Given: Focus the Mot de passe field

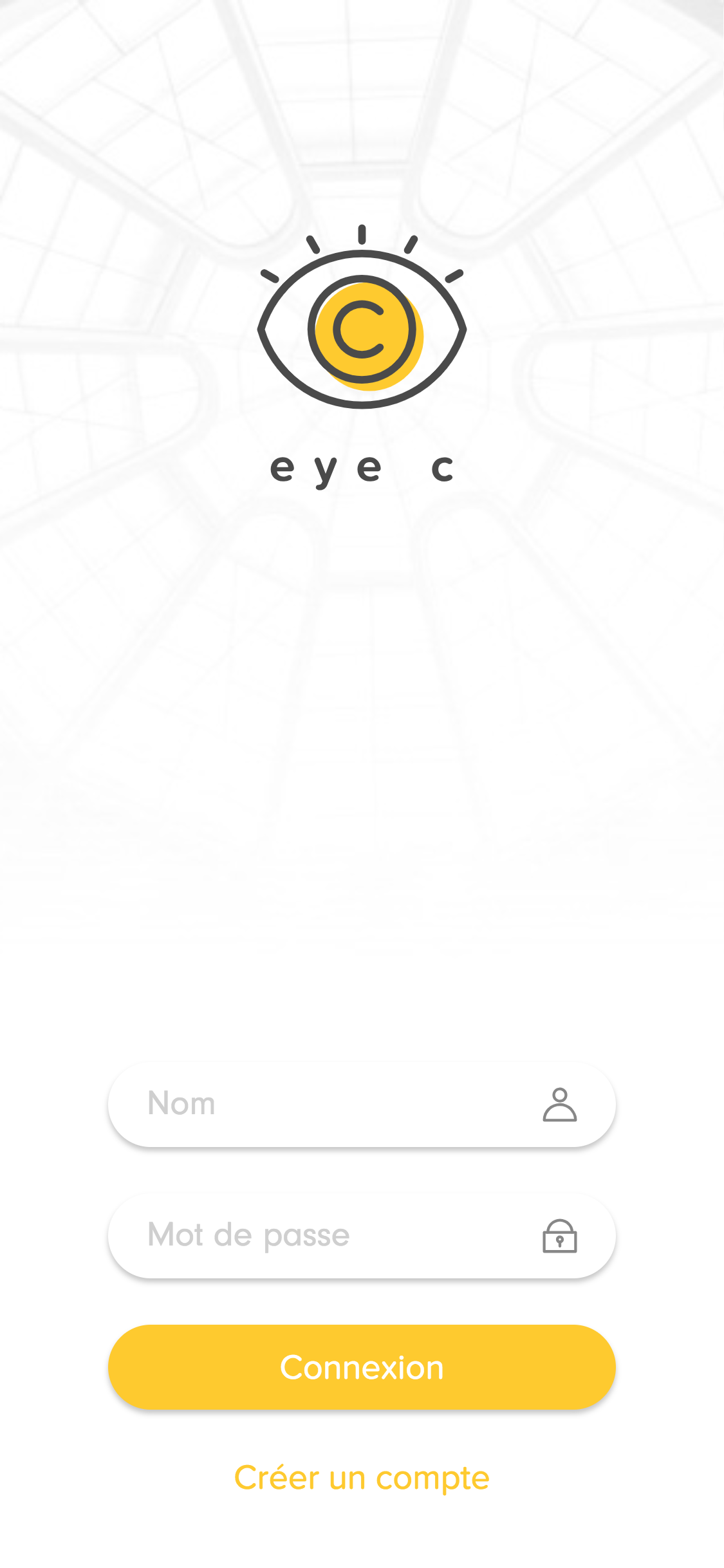Looking at the screenshot, I should [335, 1235].
